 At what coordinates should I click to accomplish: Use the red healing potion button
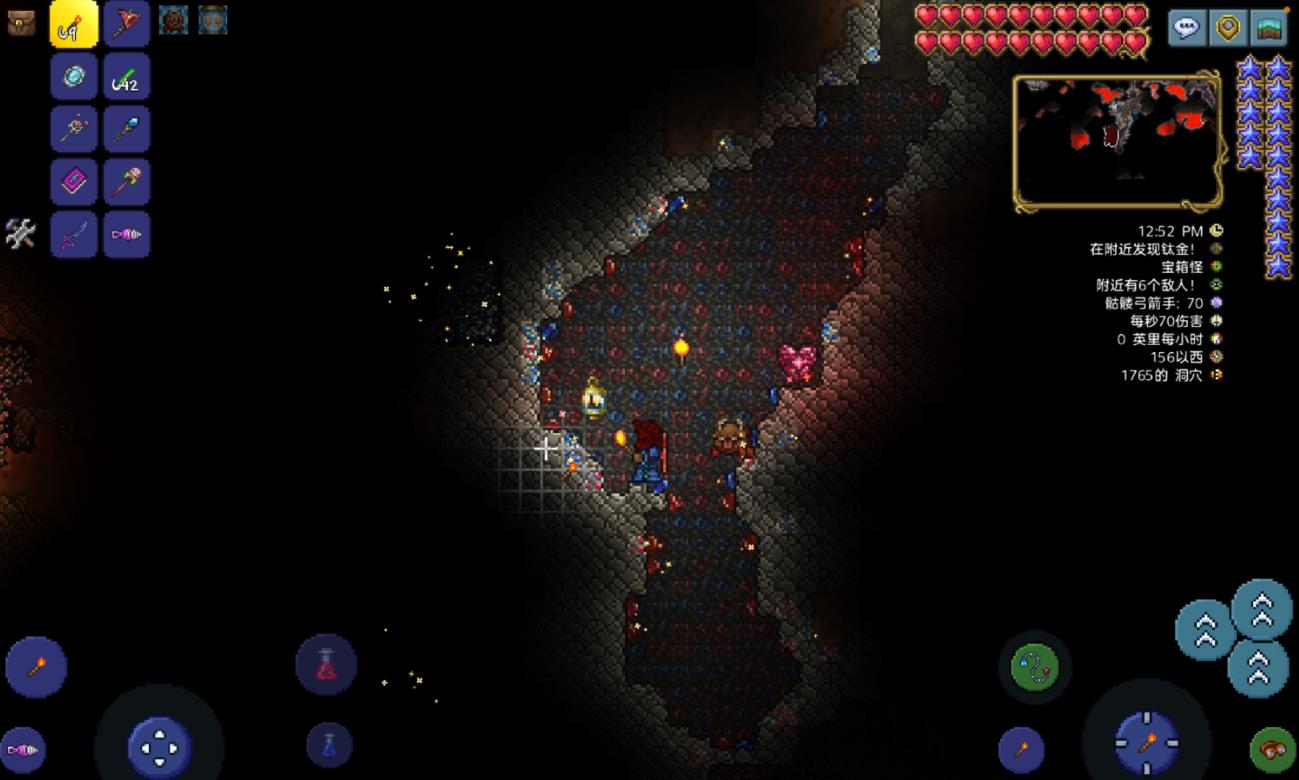[x=326, y=664]
